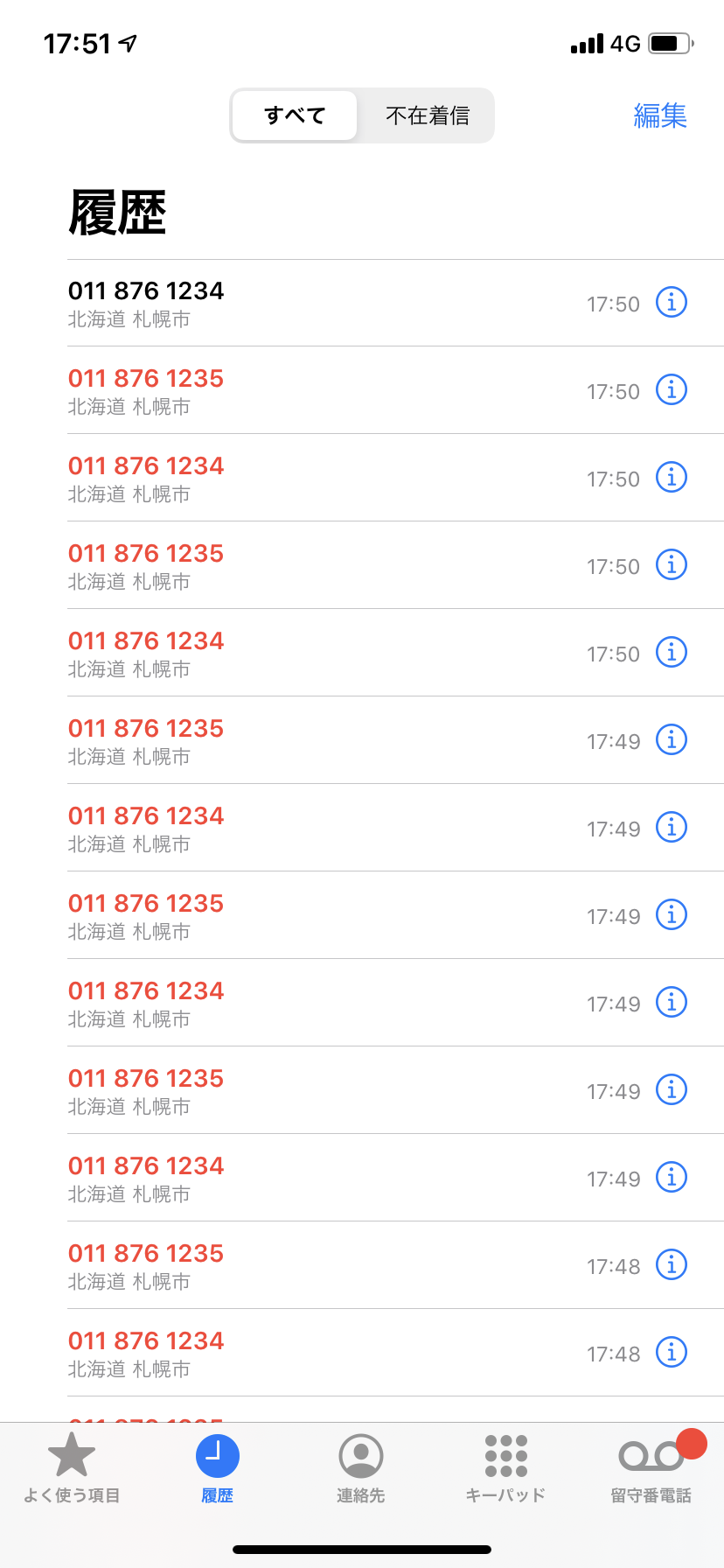The width and height of the screenshot is (724, 1568).
Task: Switch to the 不在着信 missed calls segment
Action: click(x=428, y=115)
